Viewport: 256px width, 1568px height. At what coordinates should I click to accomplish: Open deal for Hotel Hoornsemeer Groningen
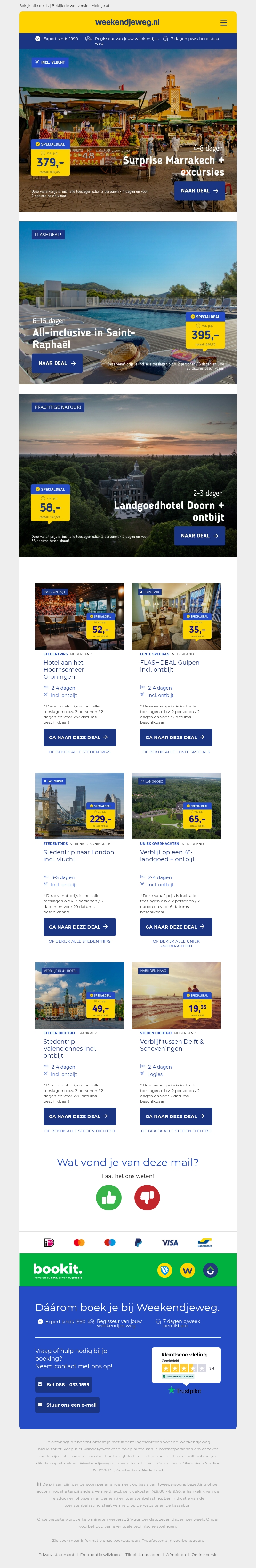(x=79, y=737)
